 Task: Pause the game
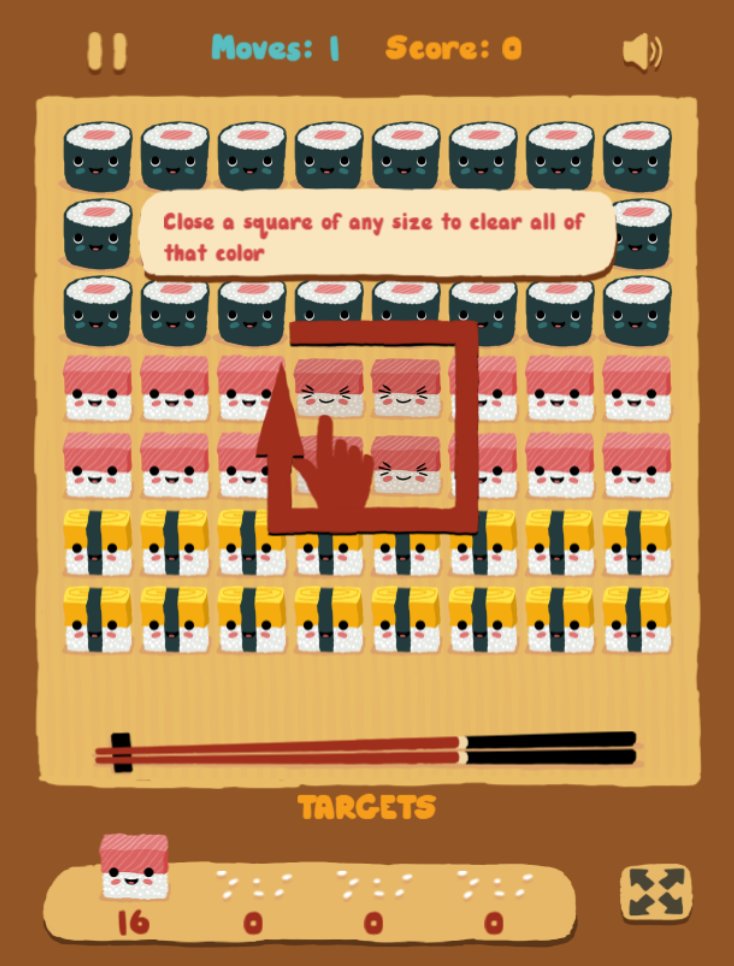pos(107,52)
